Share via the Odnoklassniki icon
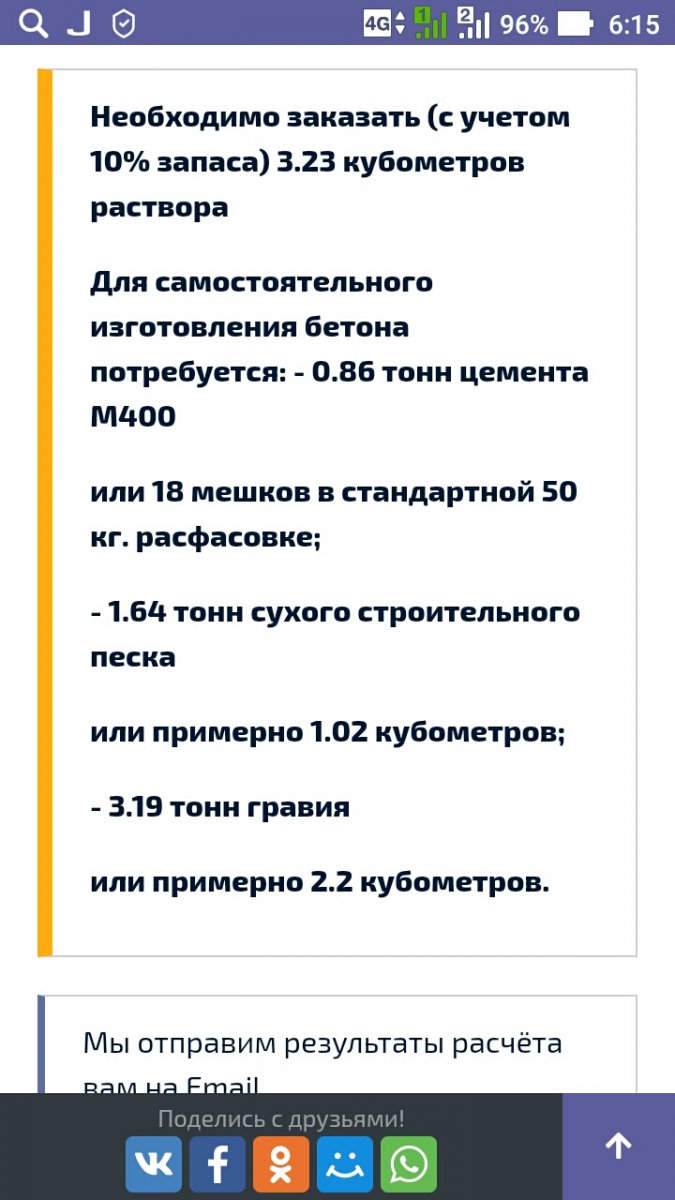Viewport: 675px width, 1200px height. (281, 1164)
